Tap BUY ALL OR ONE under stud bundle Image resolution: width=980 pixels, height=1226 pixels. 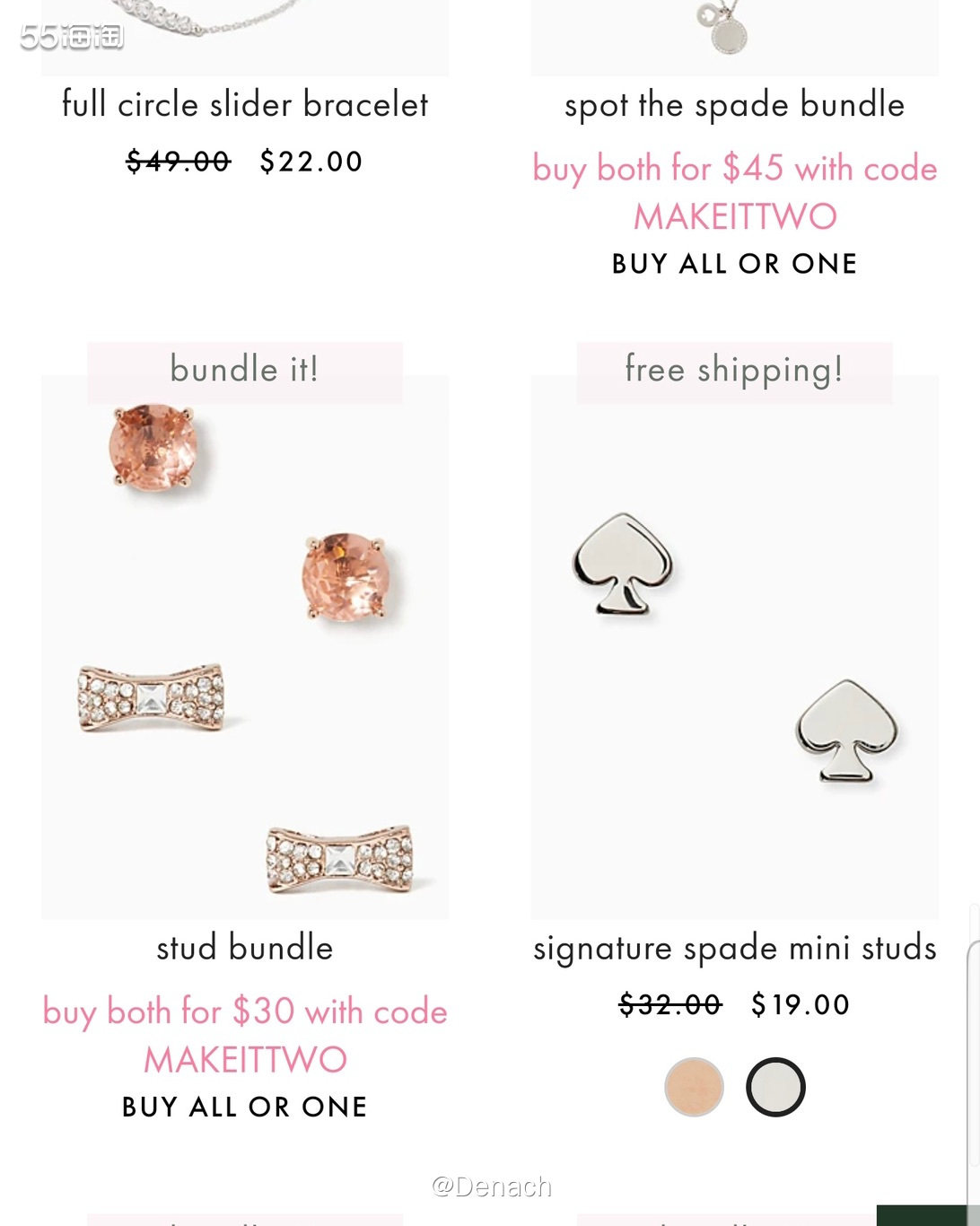[x=245, y=1107]
